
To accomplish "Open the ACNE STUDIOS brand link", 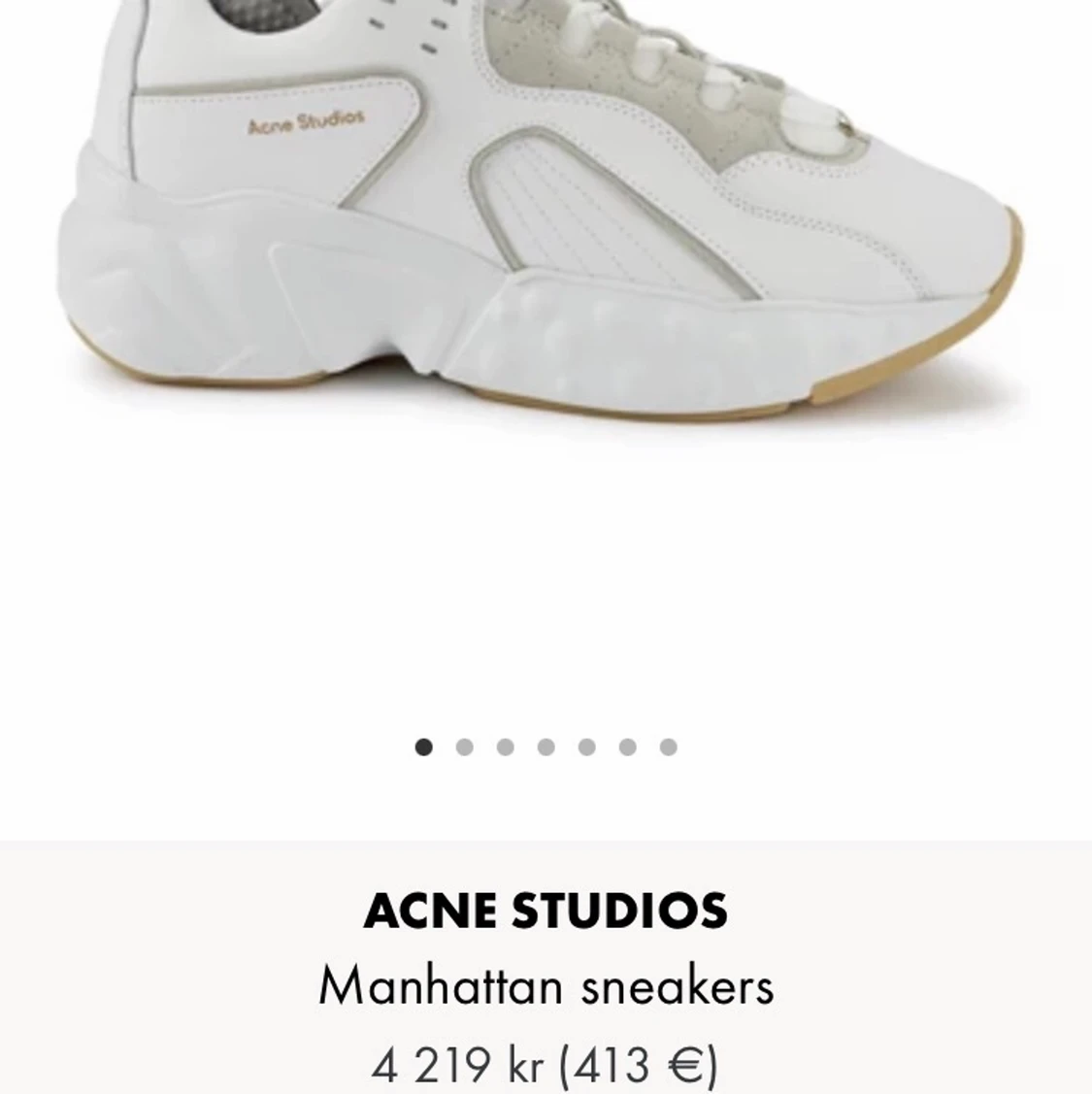I will point(546,910).
